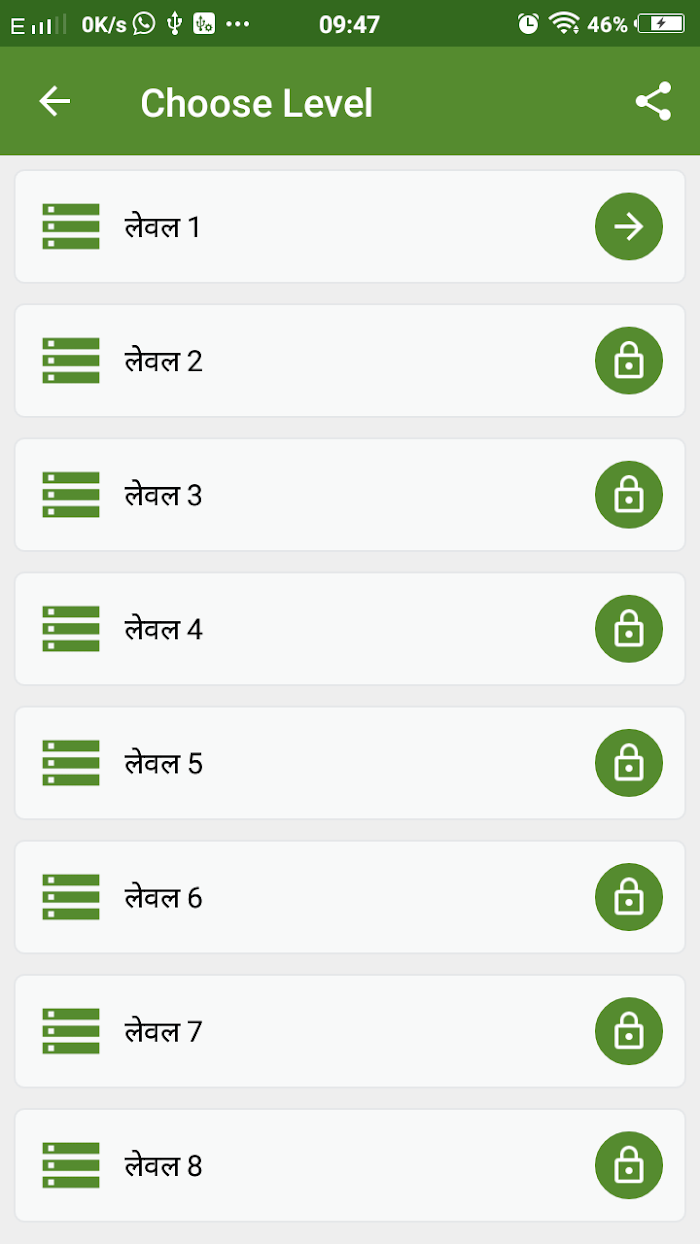Go back using the header arrow
Image resolution: width=700 pixels, height=1244 pixels.
55,101
